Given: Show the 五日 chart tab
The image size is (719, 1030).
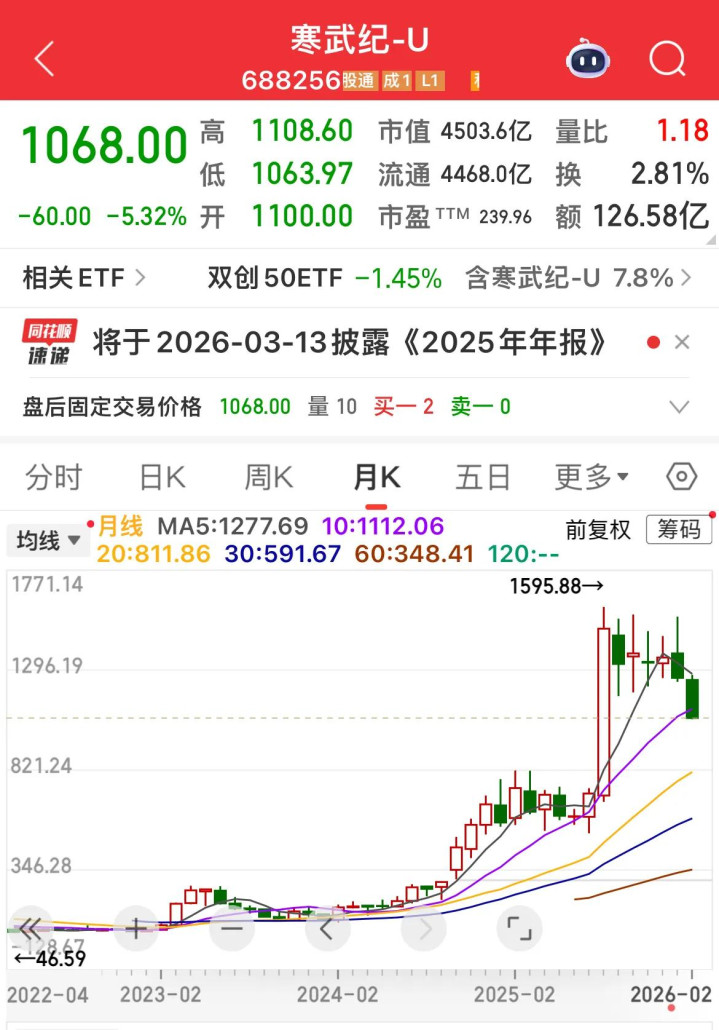Looking at the screenshot, I should pos(483,478).
